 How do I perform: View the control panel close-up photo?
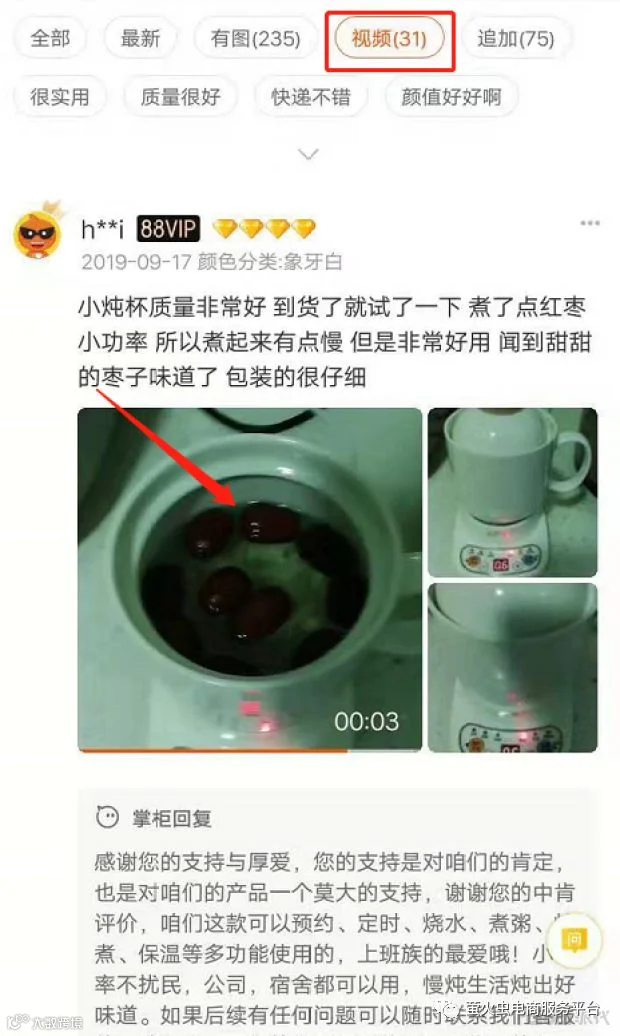tap(513, 667)
